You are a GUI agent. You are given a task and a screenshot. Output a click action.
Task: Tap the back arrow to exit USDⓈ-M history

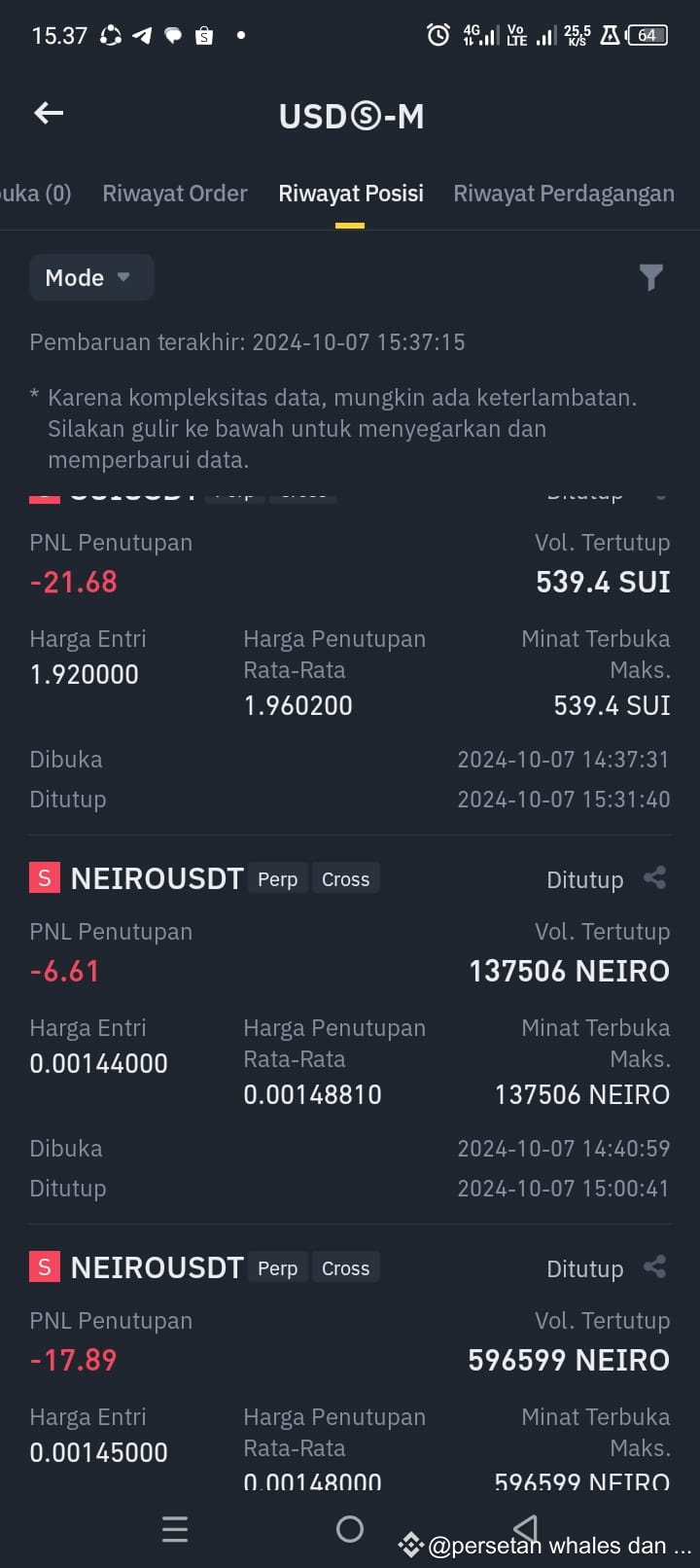click(48, 114)
